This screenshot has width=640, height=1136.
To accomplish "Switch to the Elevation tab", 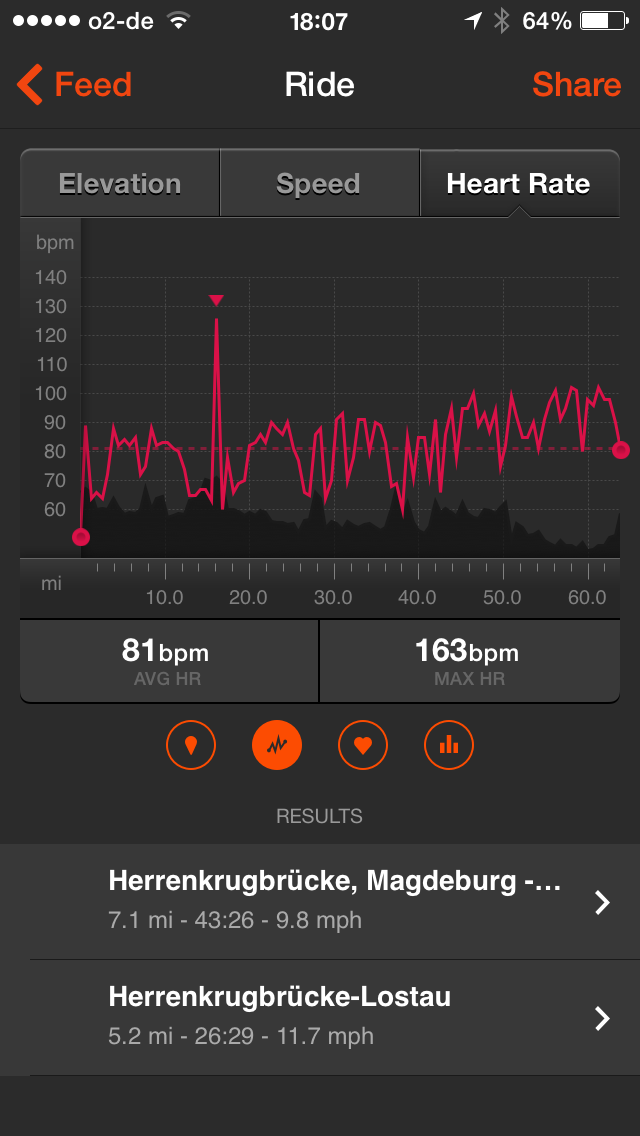I will click(120, 183).
